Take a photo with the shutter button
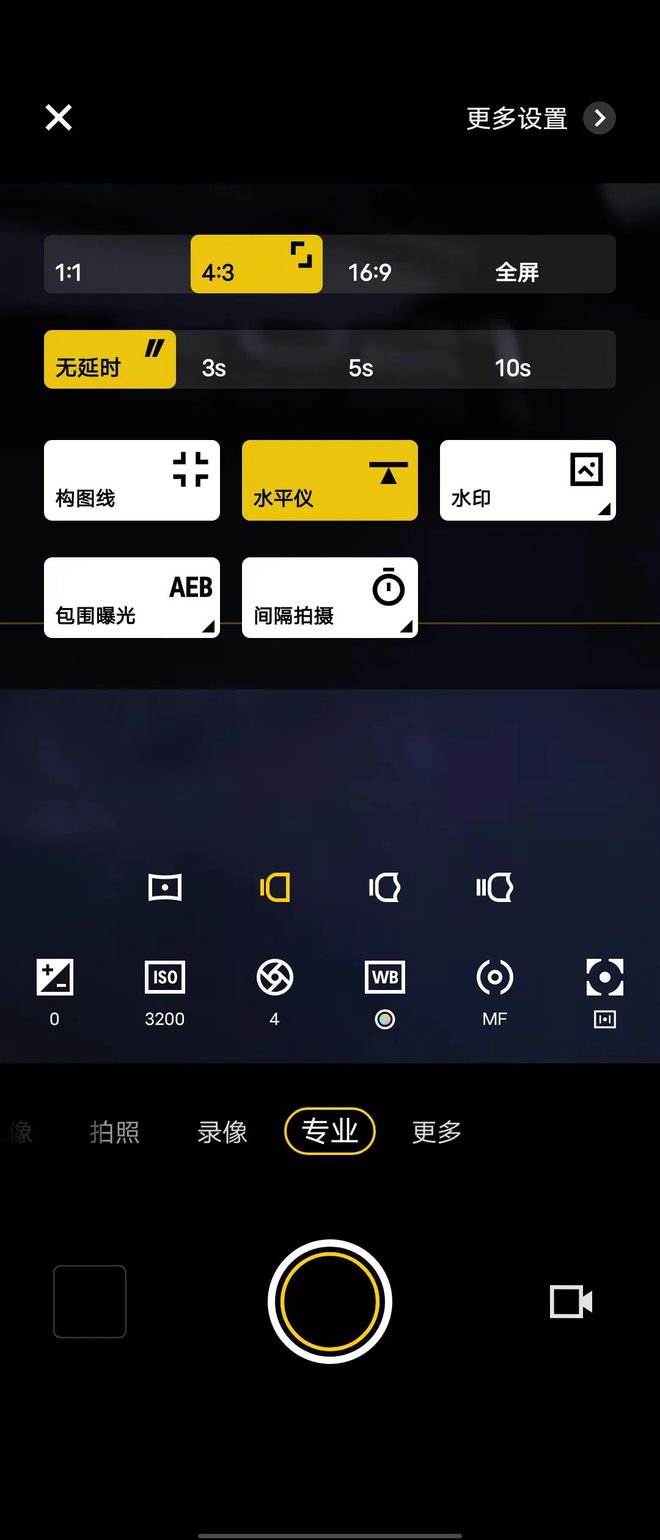 click(x=330, y=1302)
